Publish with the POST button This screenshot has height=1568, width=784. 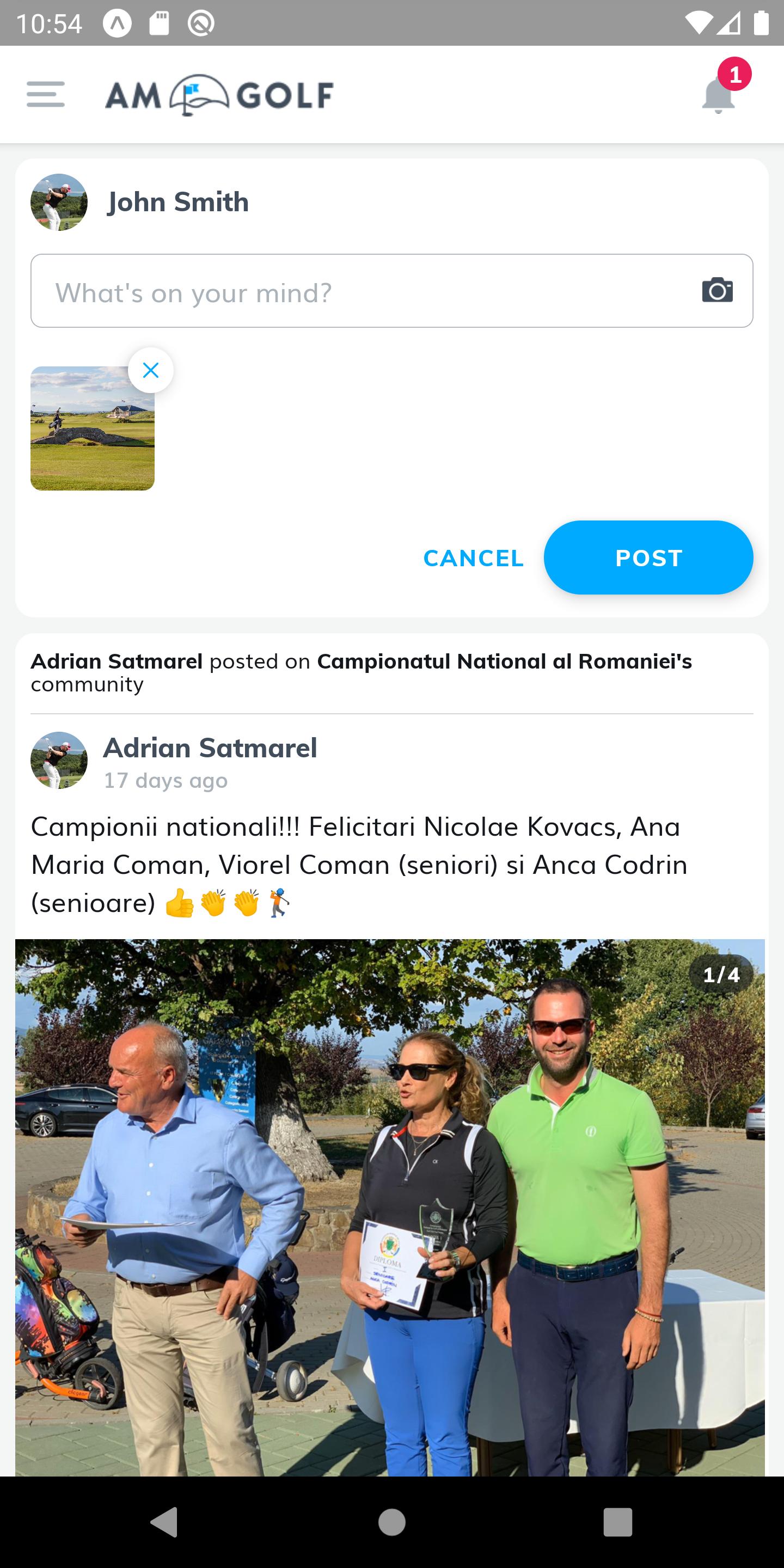pos(648,558)
